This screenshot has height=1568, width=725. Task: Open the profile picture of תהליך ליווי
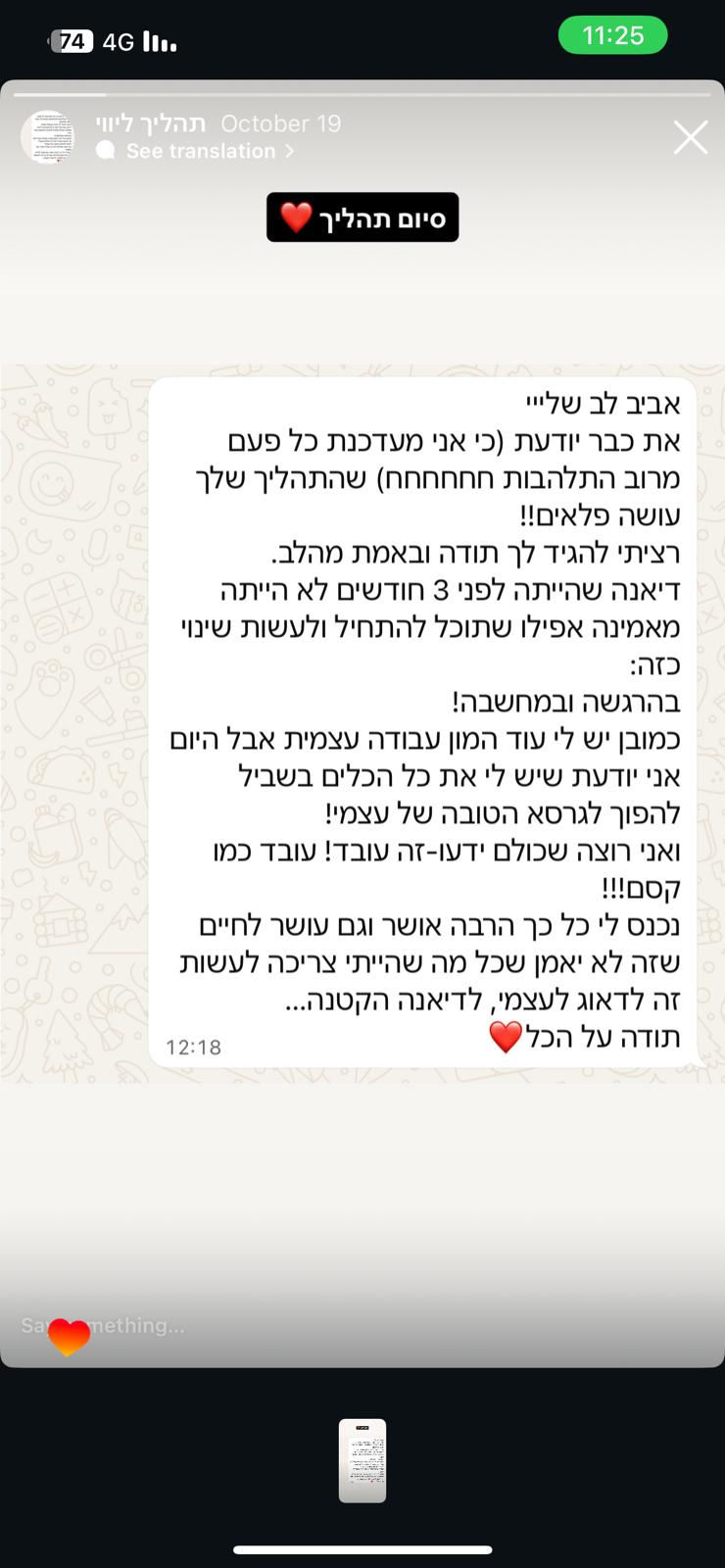pos(47,137)
